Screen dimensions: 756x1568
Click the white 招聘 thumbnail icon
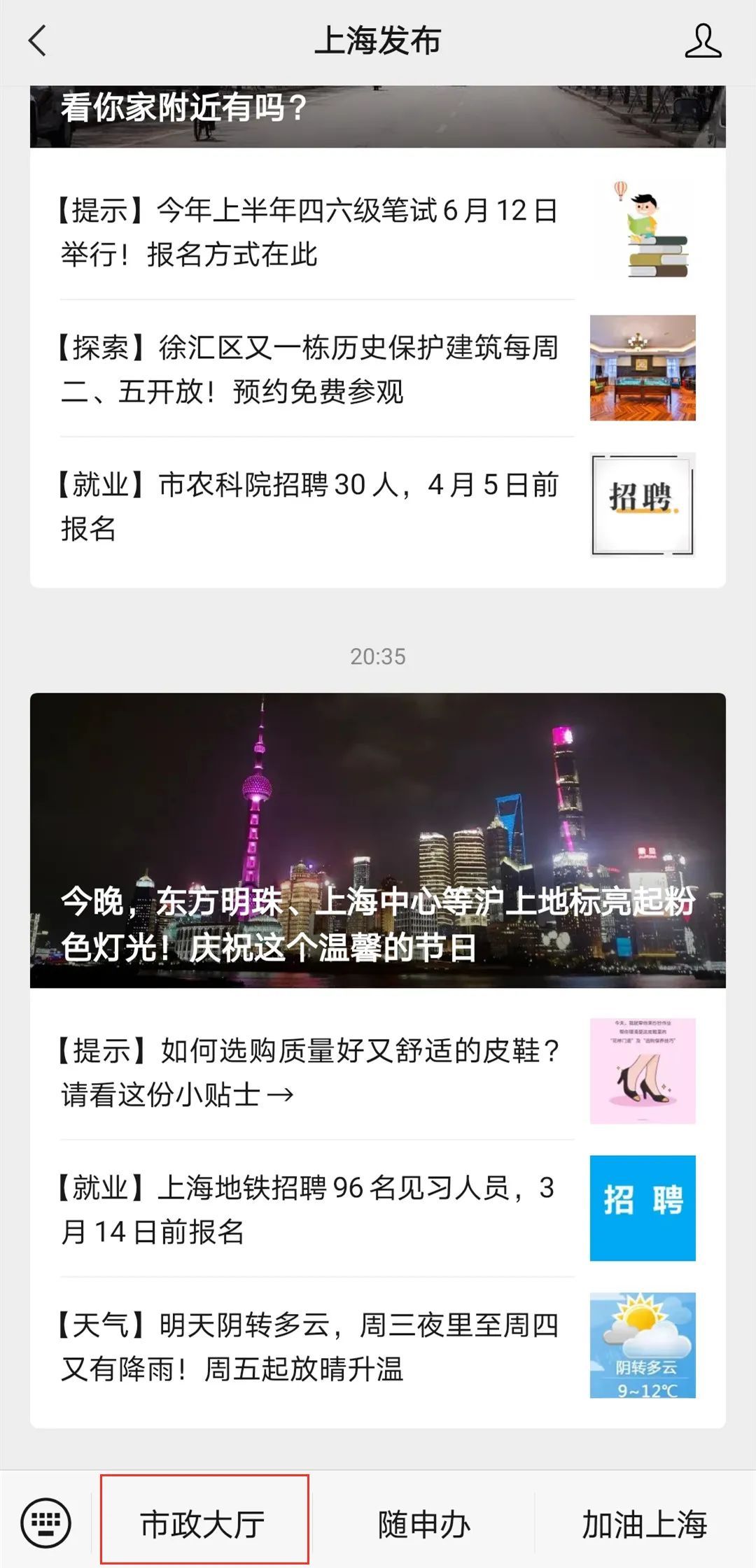[642, 507]
